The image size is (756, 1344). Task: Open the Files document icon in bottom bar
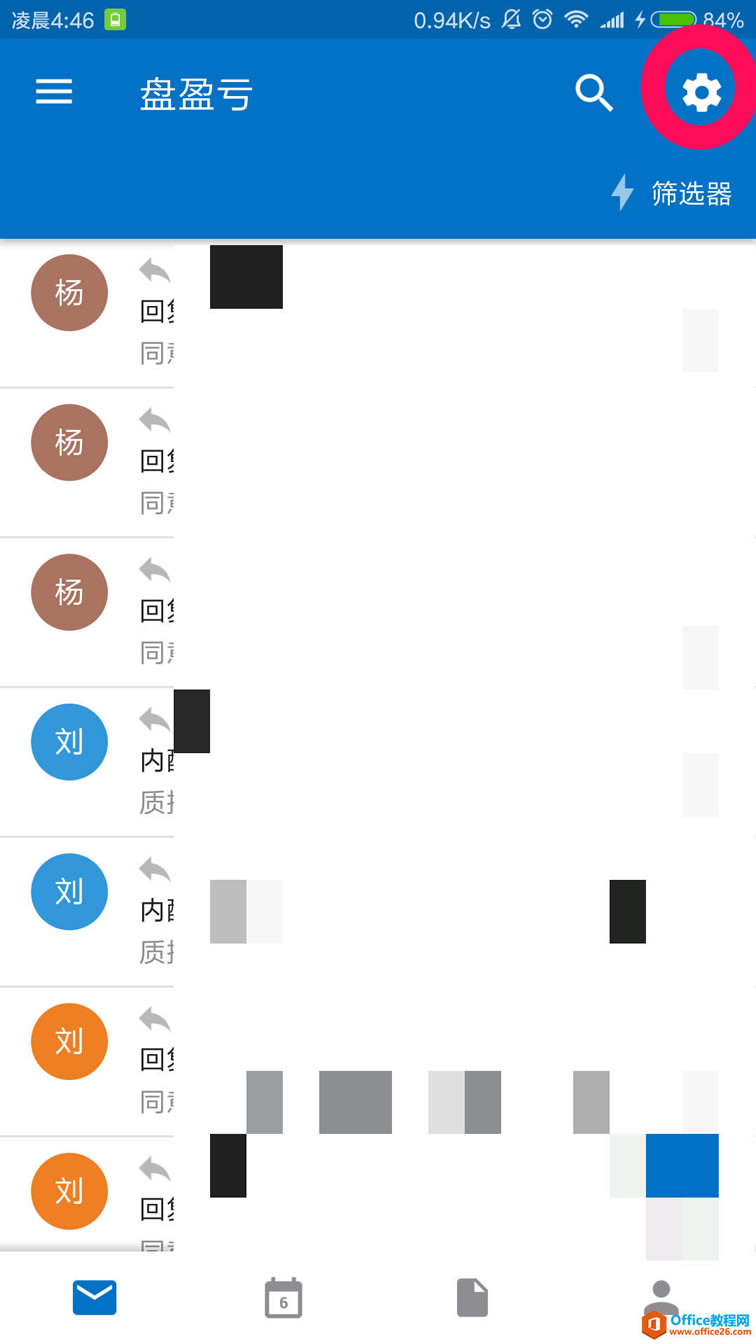click(x=472, y=1297)
